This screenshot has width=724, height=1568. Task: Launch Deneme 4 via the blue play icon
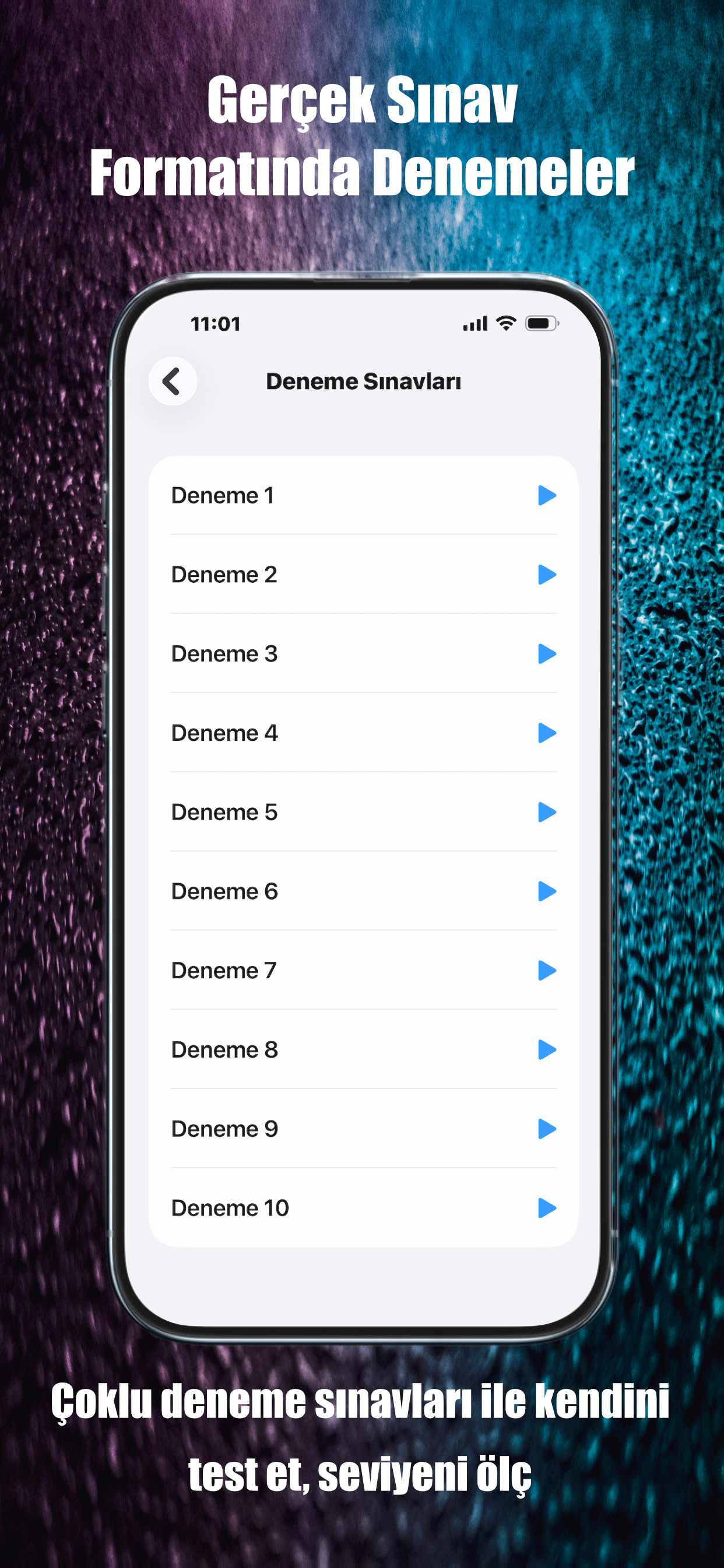(x=547, y=733)
